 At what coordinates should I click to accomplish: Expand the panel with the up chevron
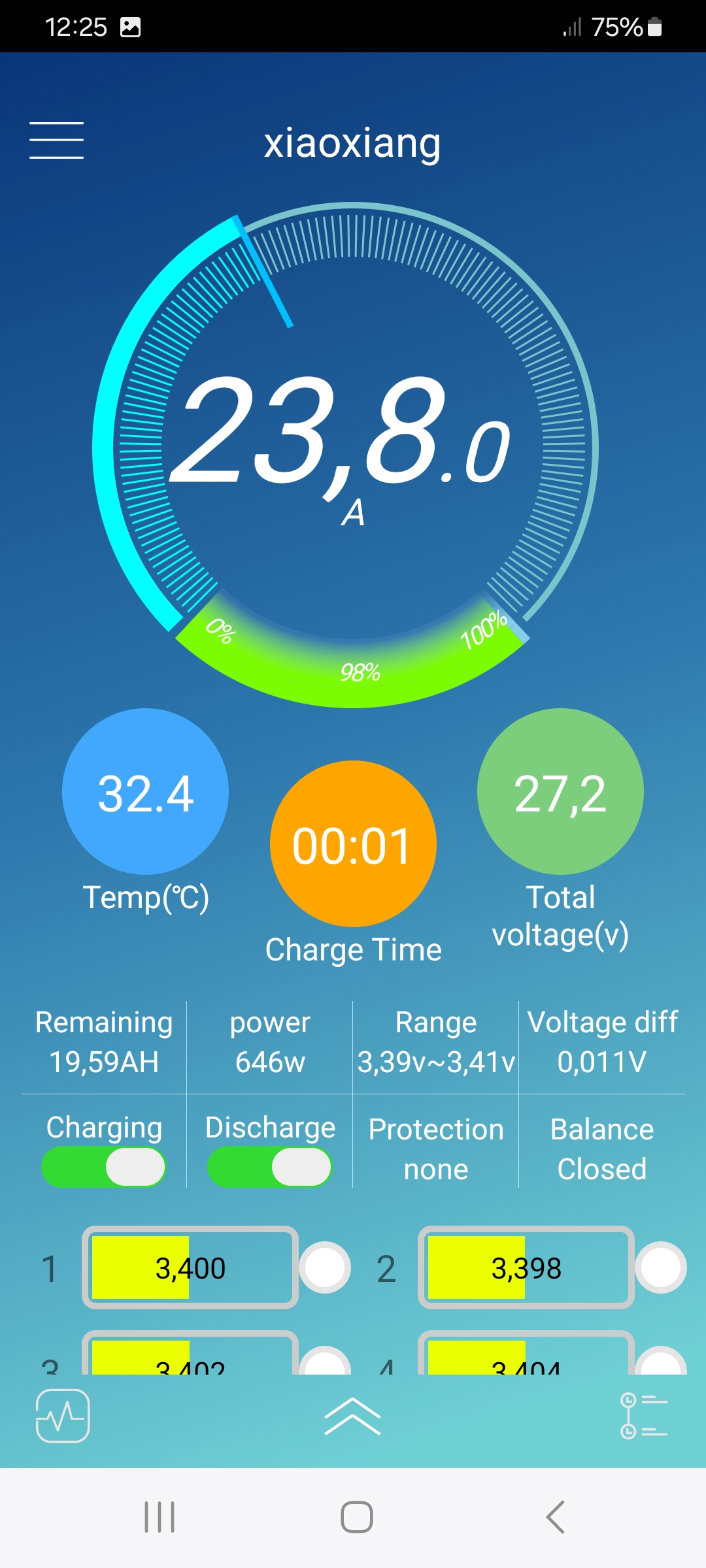pos(352,1417)
